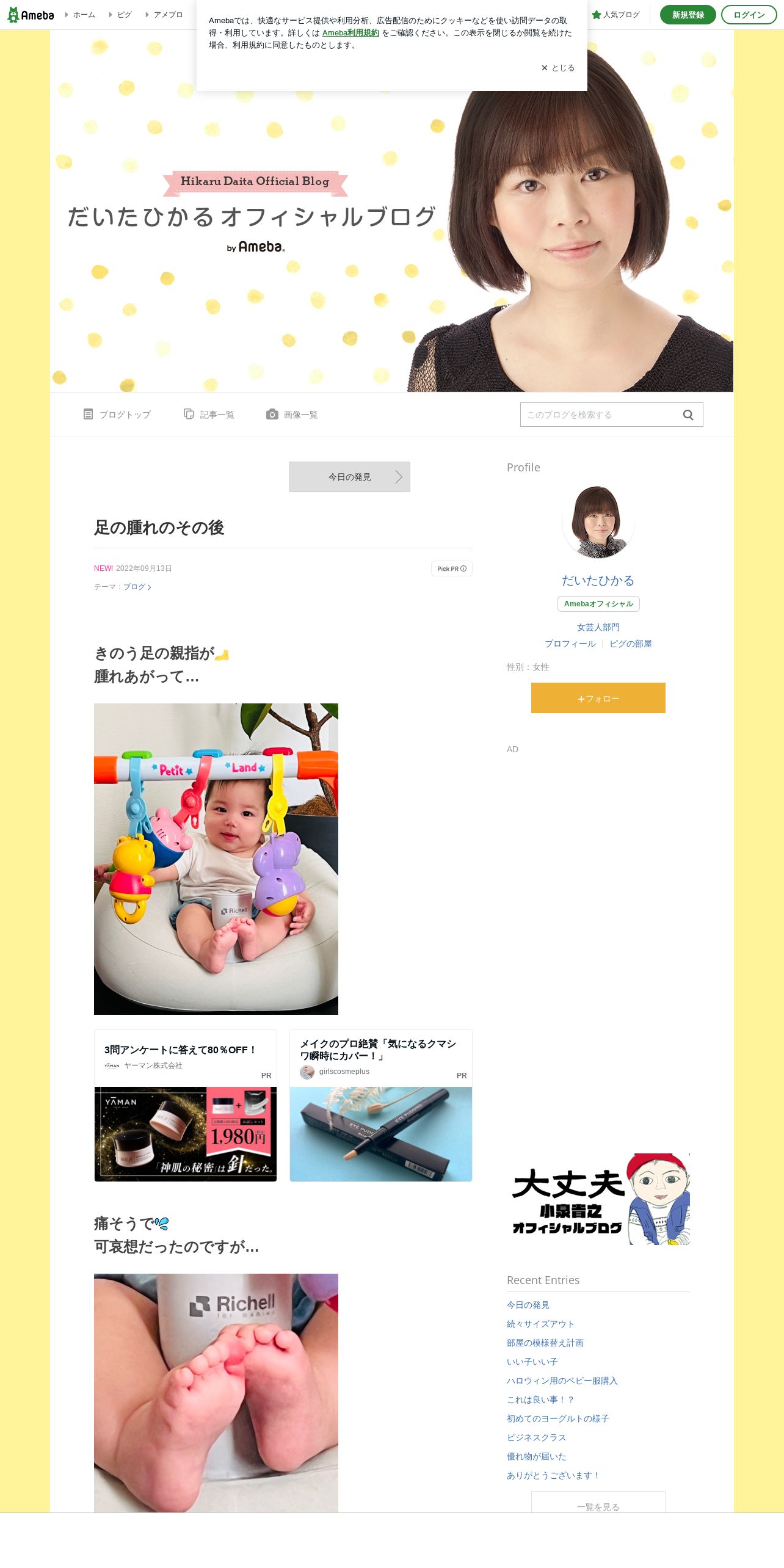784x1568 pixels.
Task: Open the テーマ ブログ link
Action: (137, 587)
